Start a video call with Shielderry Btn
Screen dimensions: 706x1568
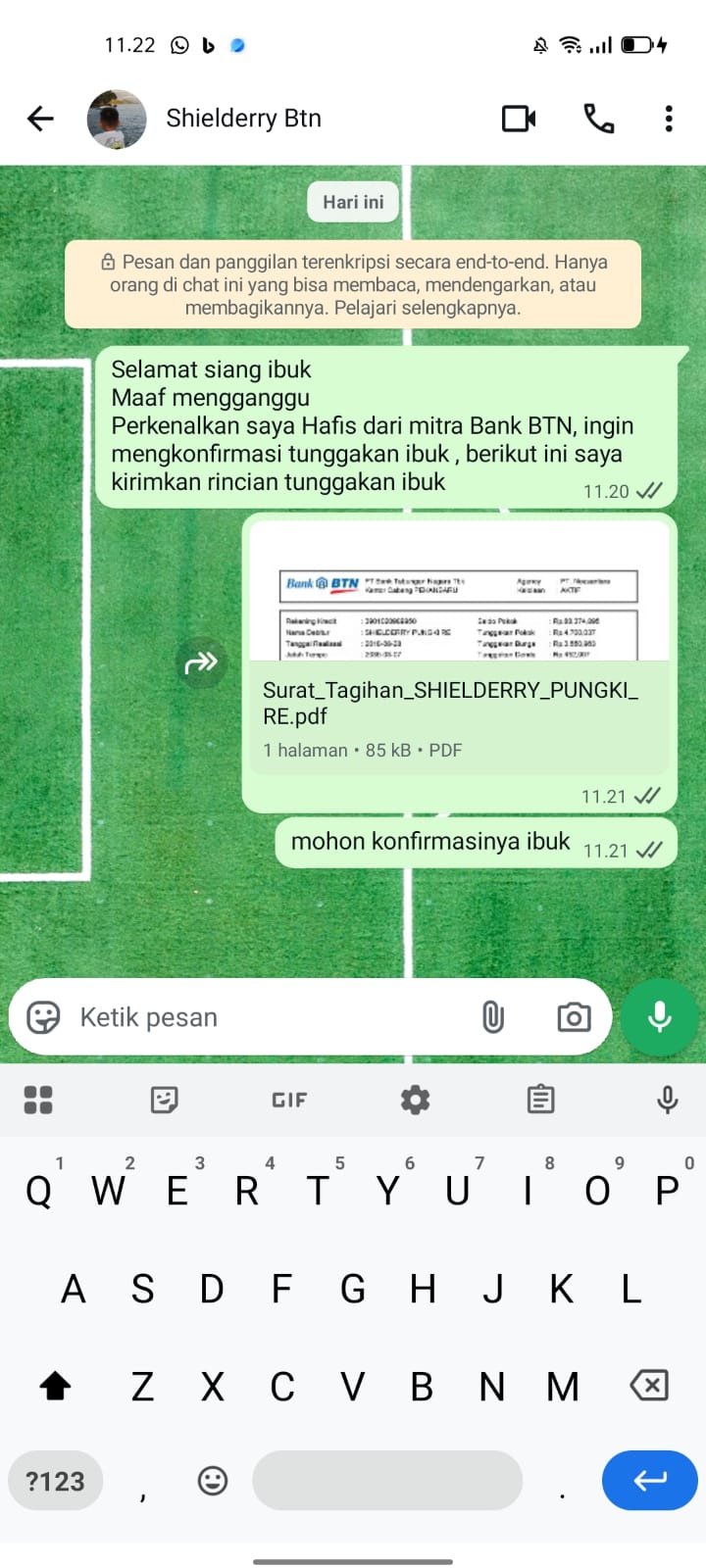[x=519, y=119]
